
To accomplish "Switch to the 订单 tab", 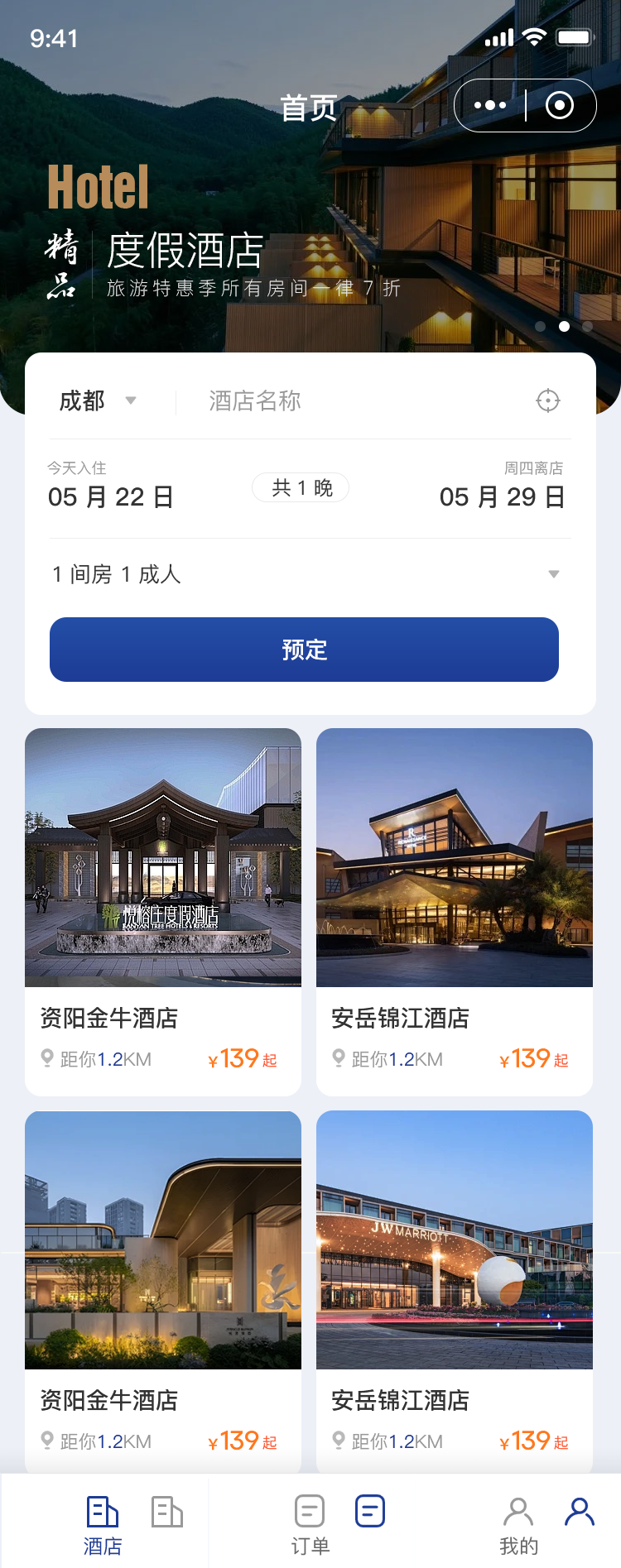I will 310,1525.
